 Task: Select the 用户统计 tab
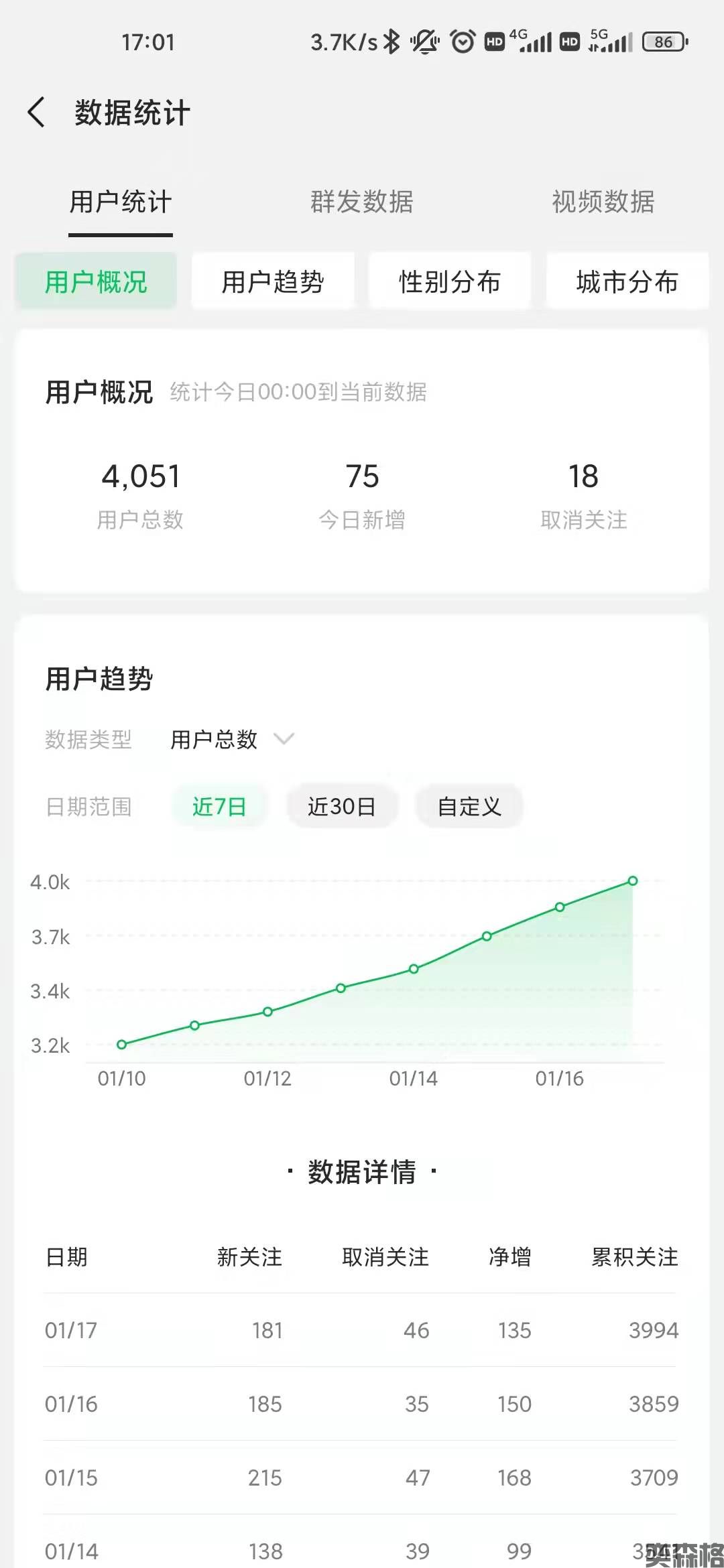121,202
